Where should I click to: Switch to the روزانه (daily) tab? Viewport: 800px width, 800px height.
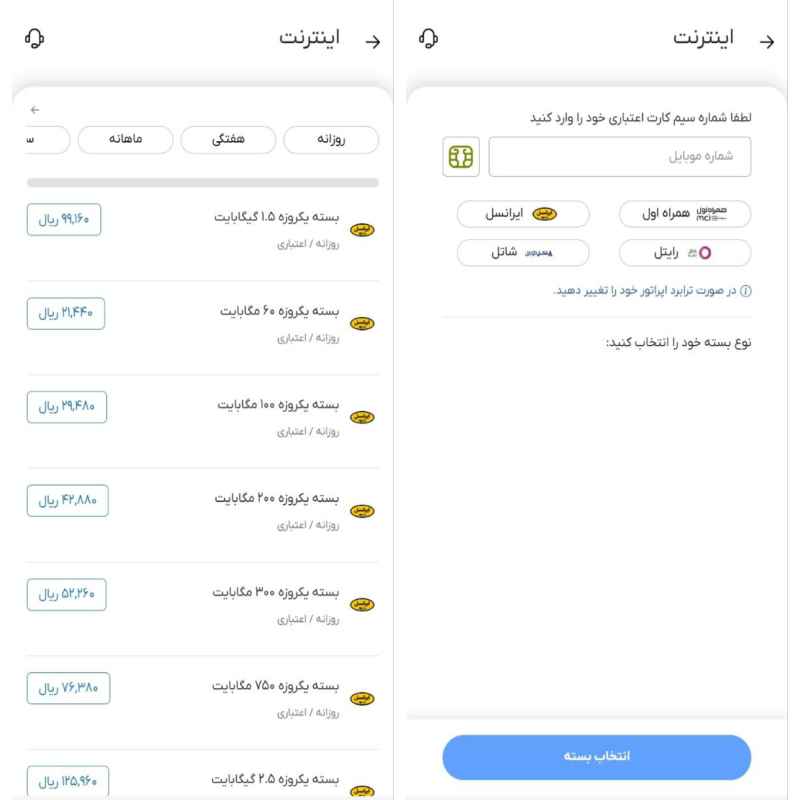pos(331,140)
